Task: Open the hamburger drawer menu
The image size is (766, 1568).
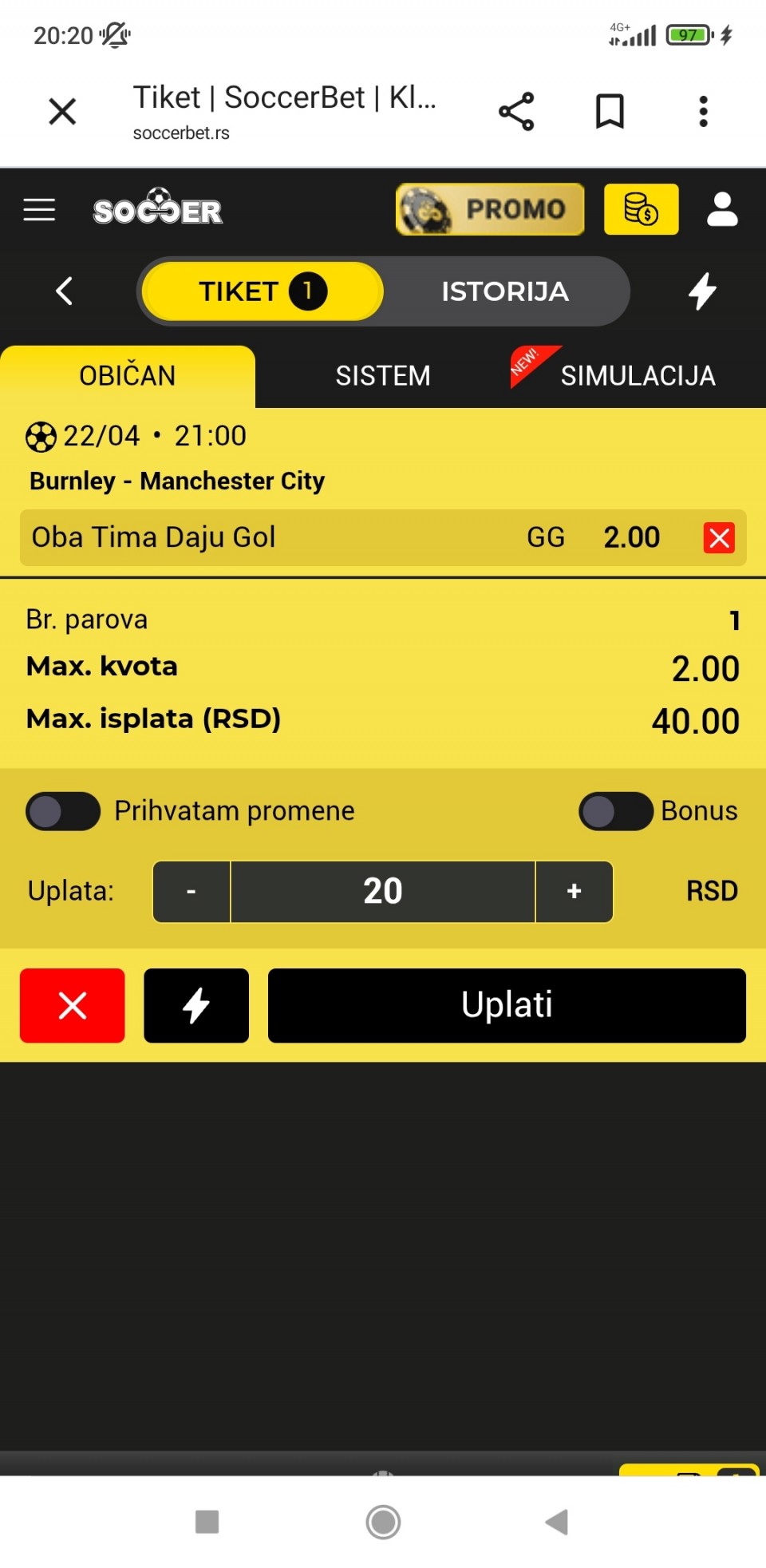Action: coord(39,210)
